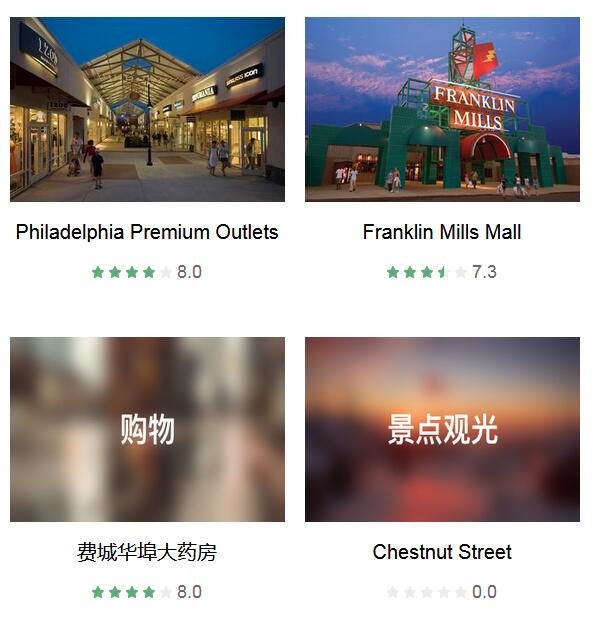Open the Franklin Mills Mall card
The width and height of the screenshot is (603, 625).
point(442,110)
